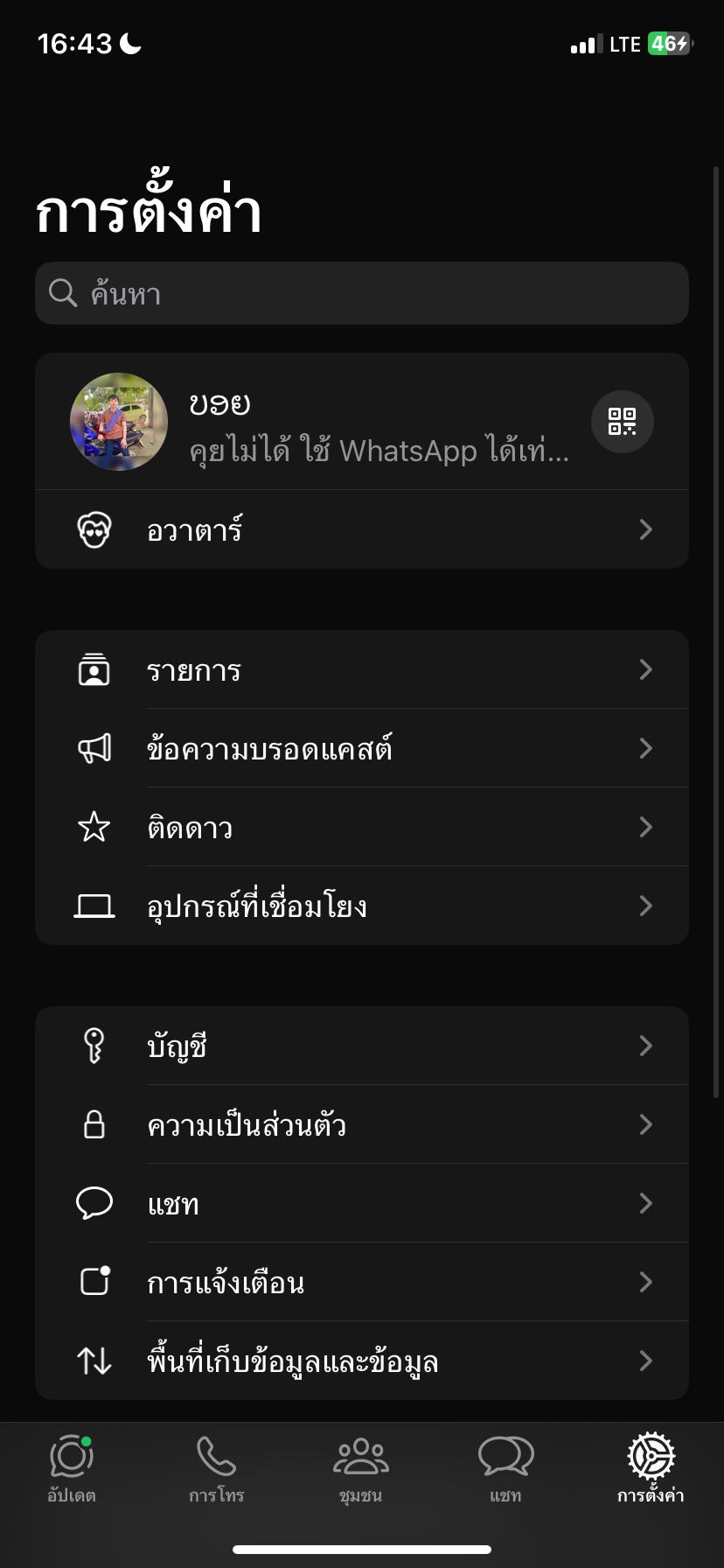Open อวาตาร์ settings
Viewport: 724px width, 1568px height.
coord(362,529)
